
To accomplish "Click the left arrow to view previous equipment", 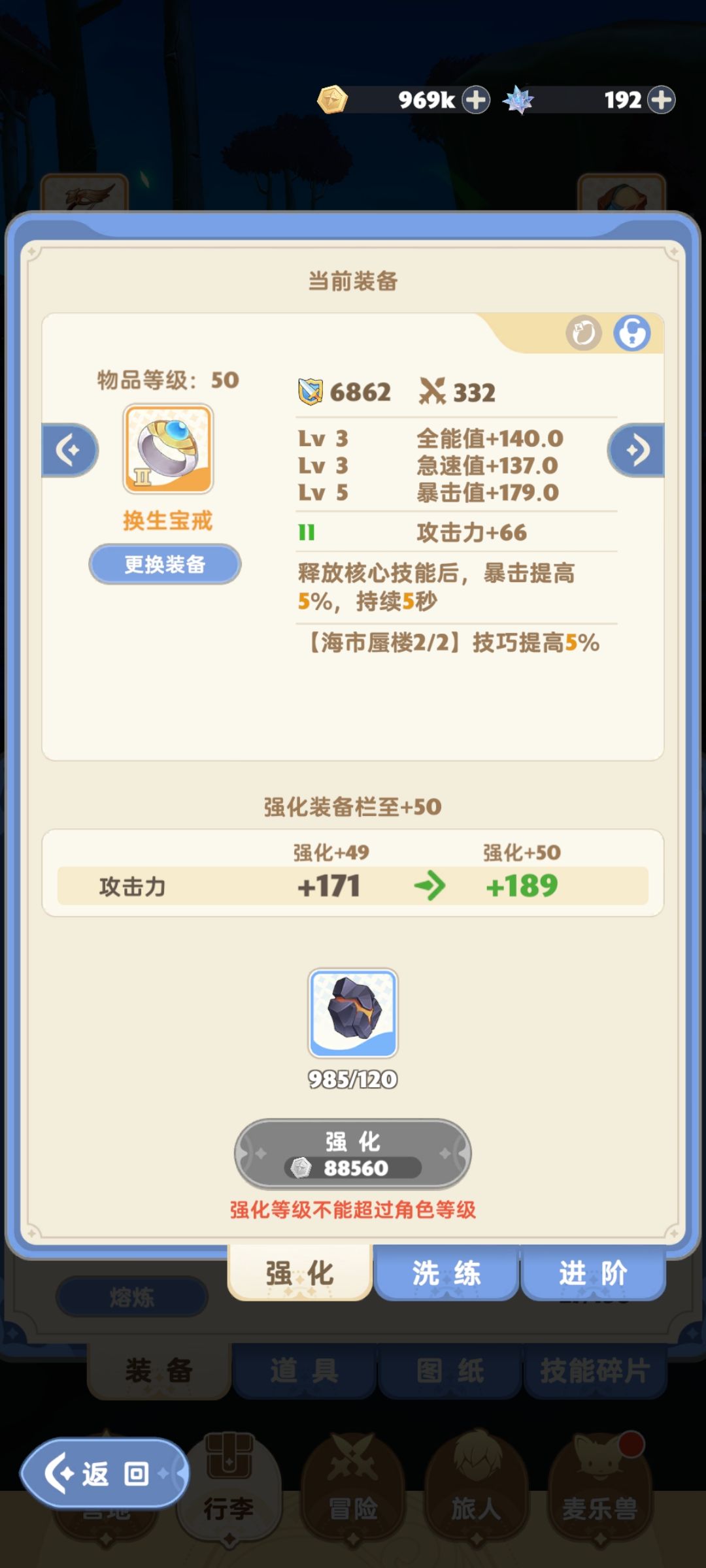I will (x=69, y=449).
